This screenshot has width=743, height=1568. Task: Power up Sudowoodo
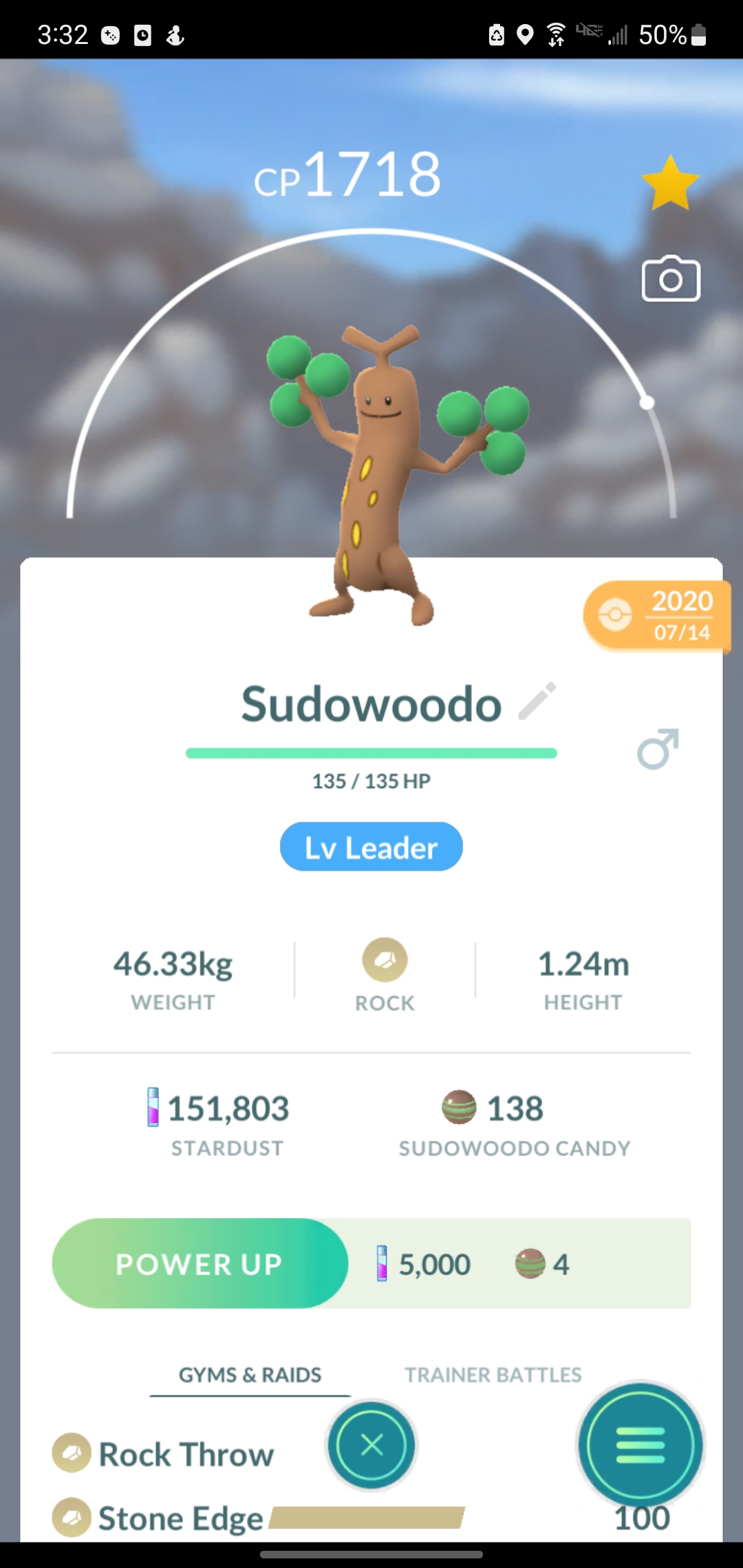point(200,1264)
